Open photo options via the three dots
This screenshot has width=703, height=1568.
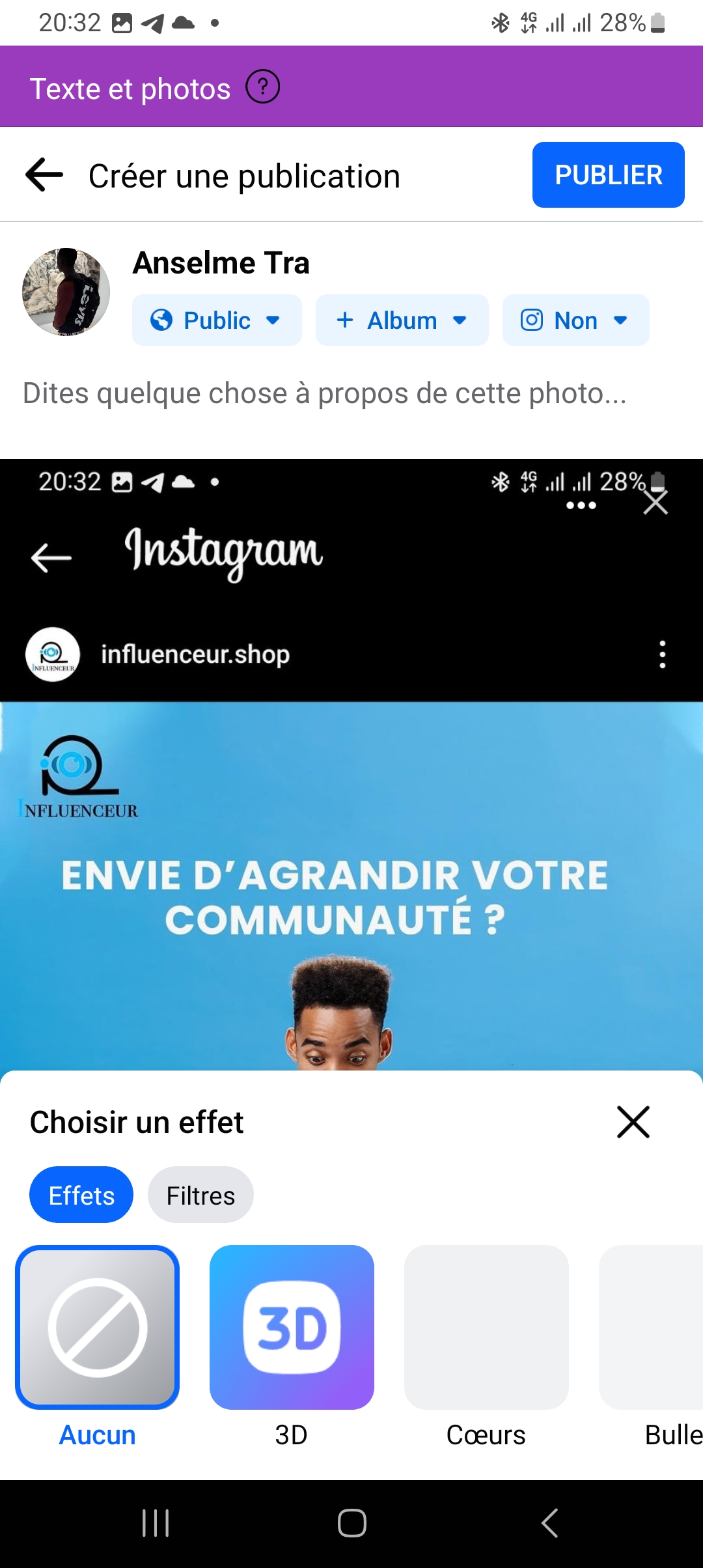(x=581, y=505)
